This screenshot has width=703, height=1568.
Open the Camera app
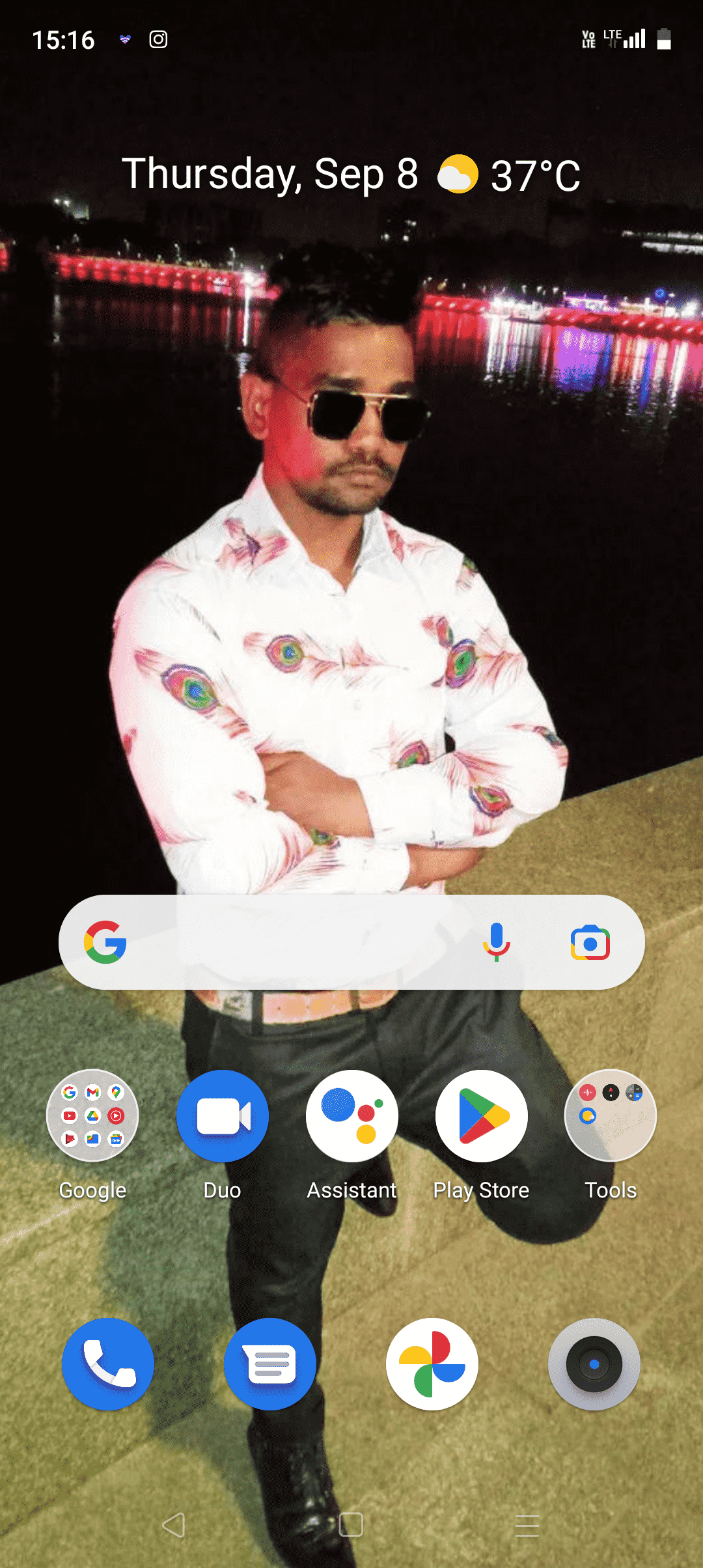click(x=594, y=1364)
